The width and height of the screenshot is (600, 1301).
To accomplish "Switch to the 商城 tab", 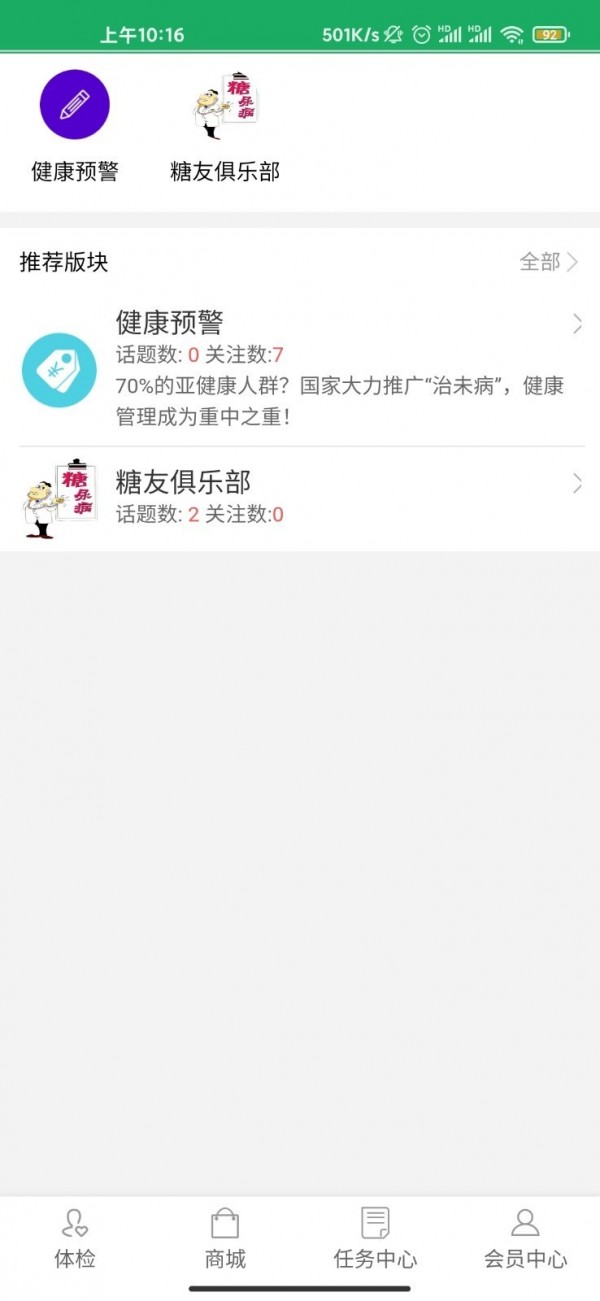I will tap(225, 1238).
